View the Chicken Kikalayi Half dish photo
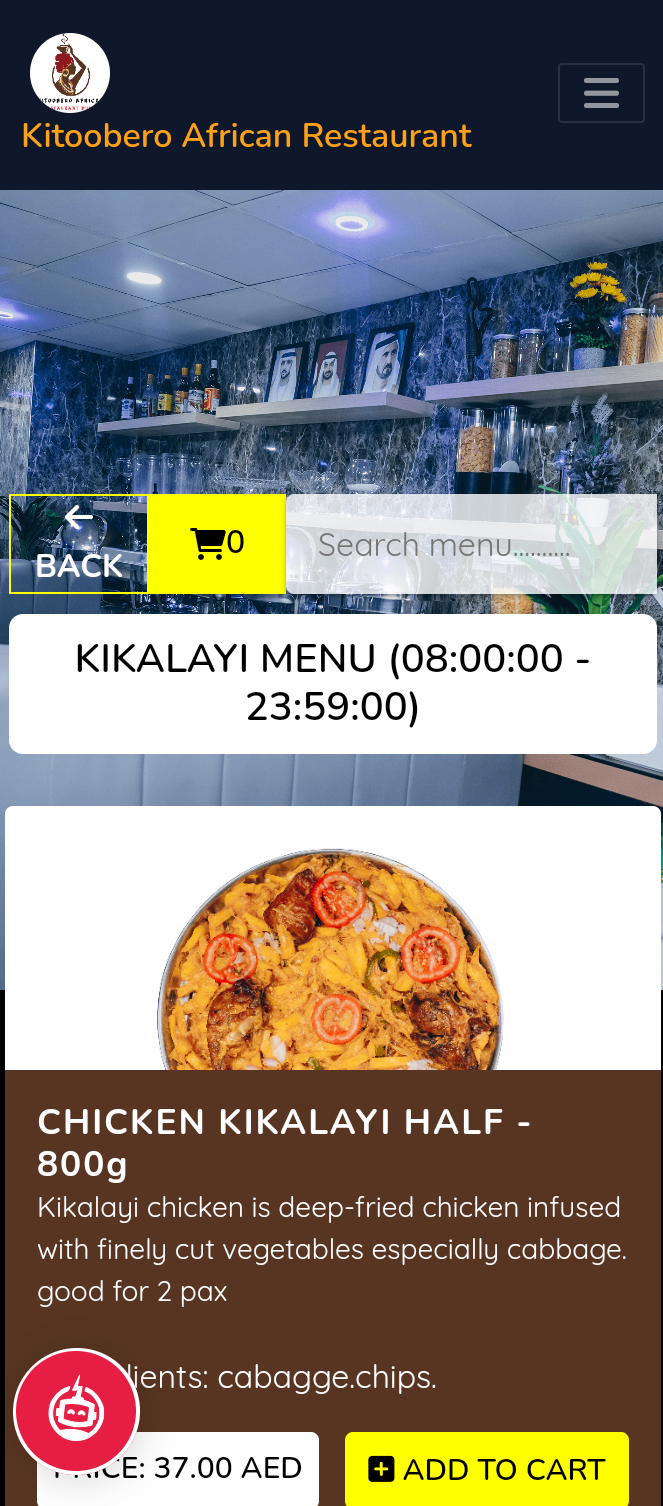 click(x=331, y=955)
